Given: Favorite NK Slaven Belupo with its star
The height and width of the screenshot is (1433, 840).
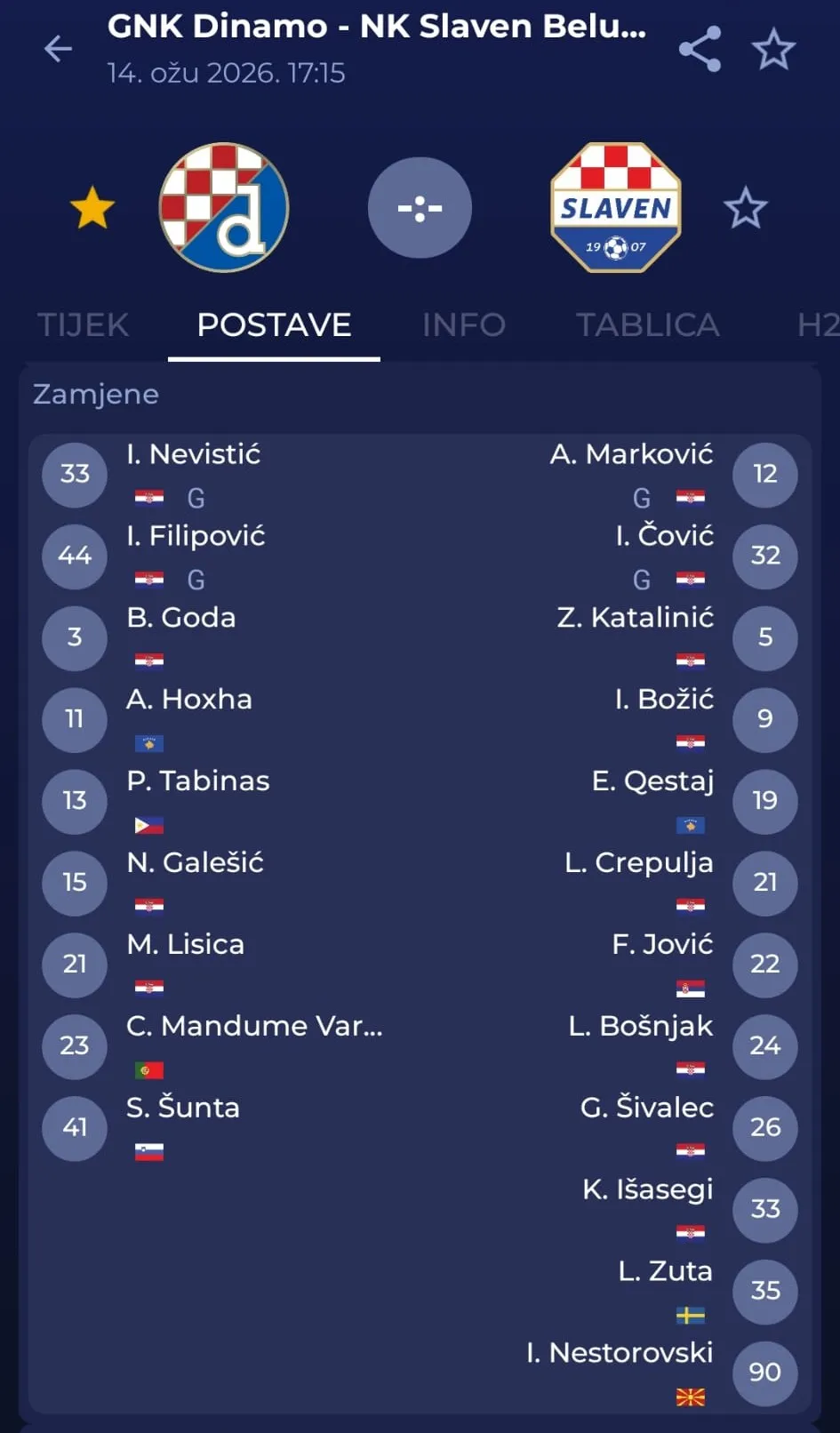Looking at the screenshot, I should coord(745,209).
